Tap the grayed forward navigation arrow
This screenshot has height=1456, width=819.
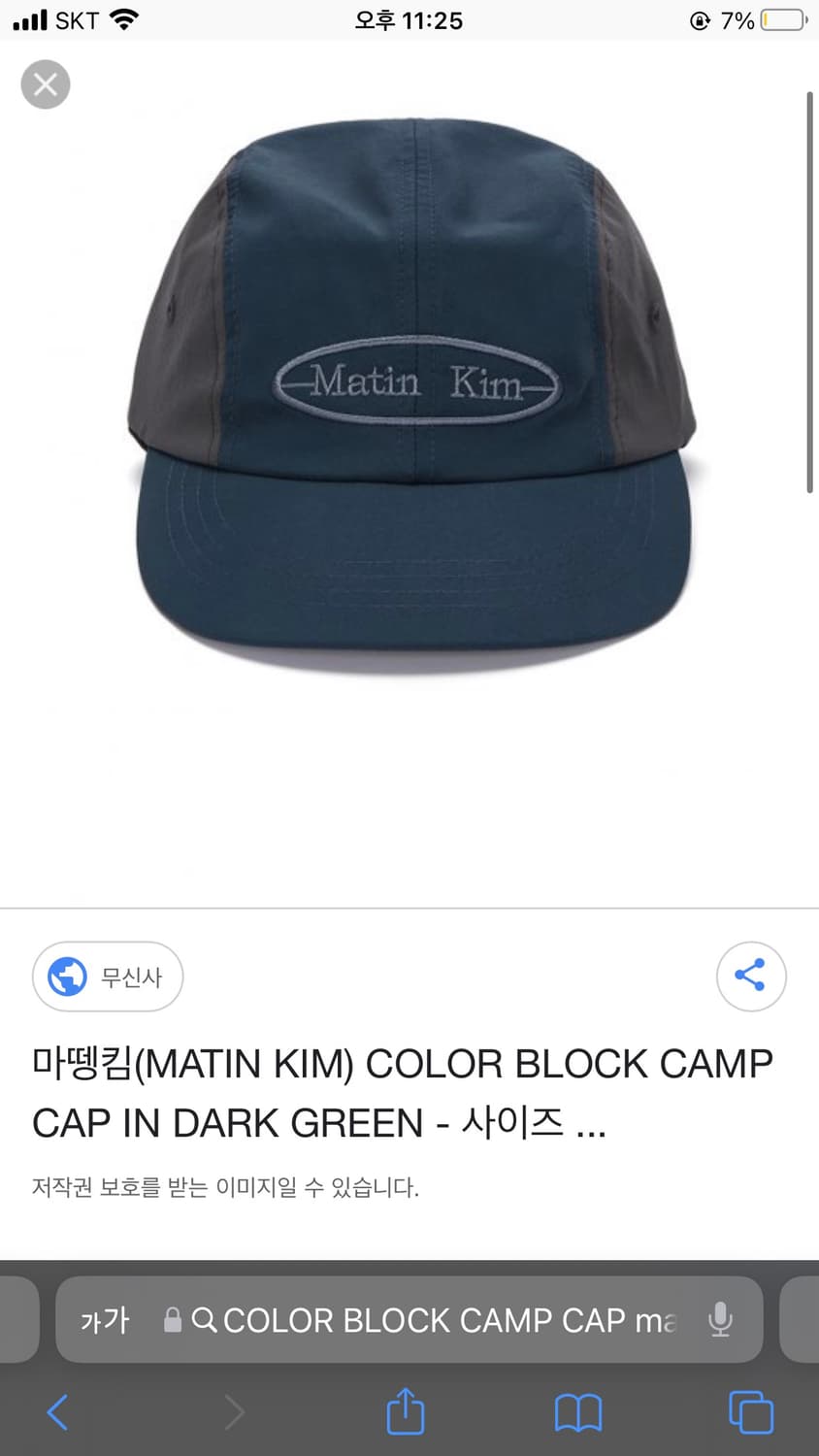coord(233,1413)
